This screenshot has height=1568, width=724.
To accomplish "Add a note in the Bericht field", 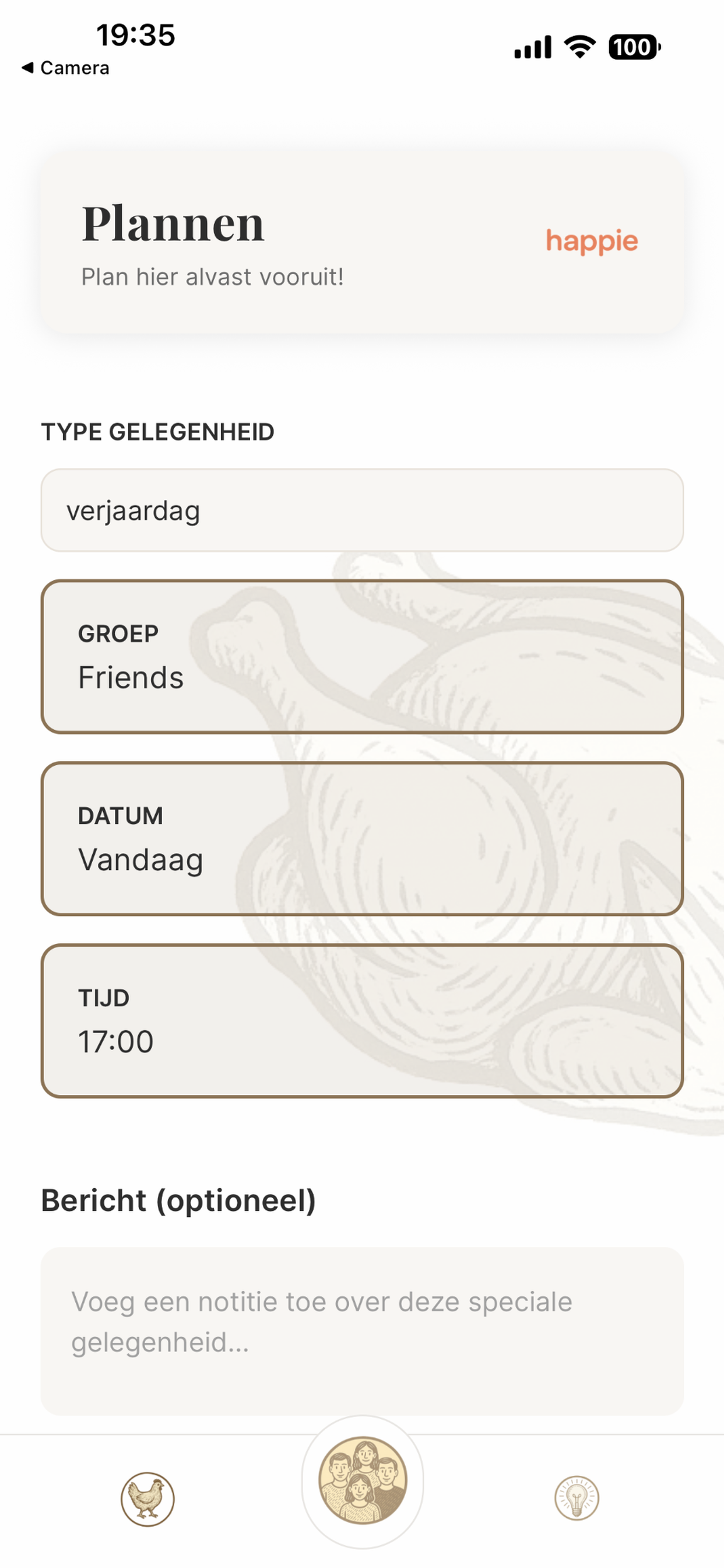I will 362,1331.
